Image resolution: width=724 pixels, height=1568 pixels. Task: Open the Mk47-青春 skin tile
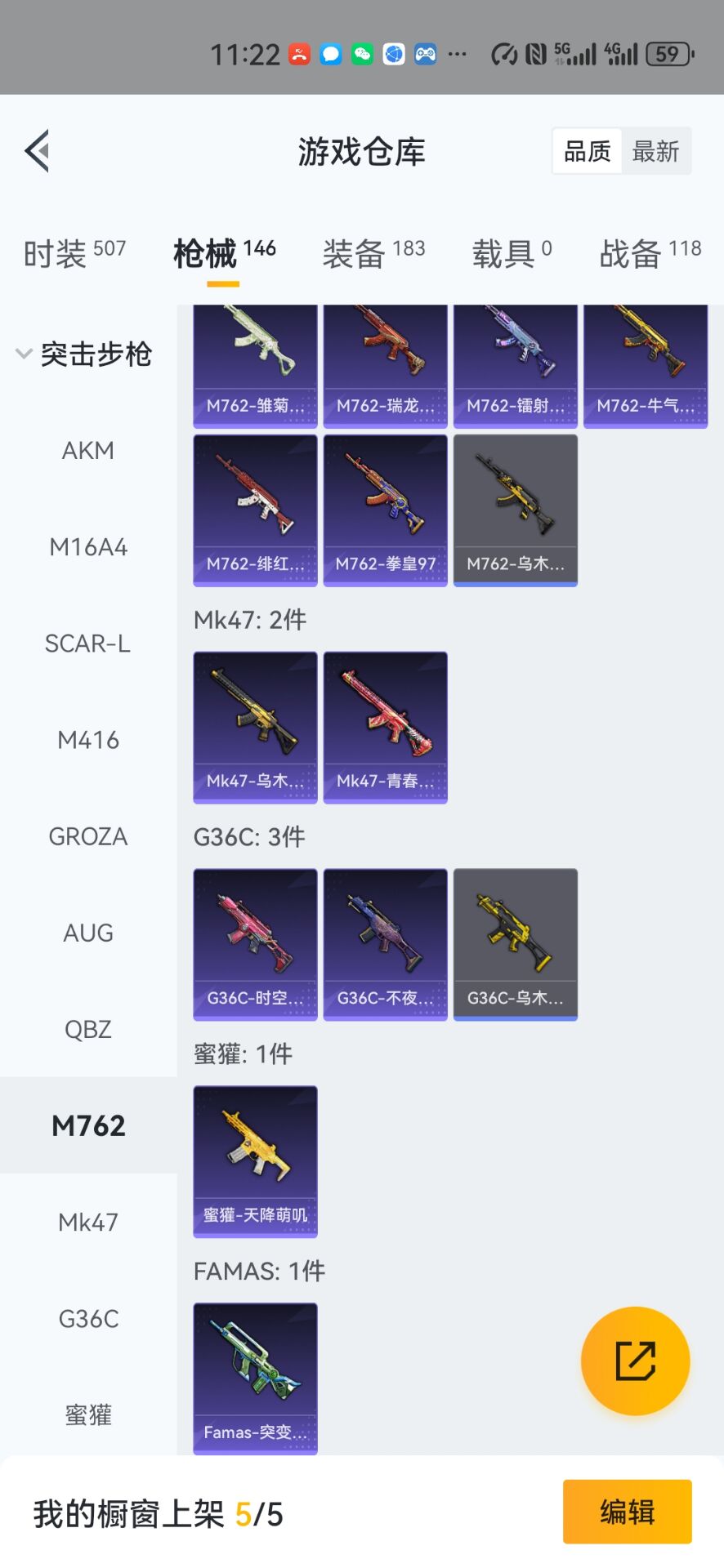tap(385, 727)
